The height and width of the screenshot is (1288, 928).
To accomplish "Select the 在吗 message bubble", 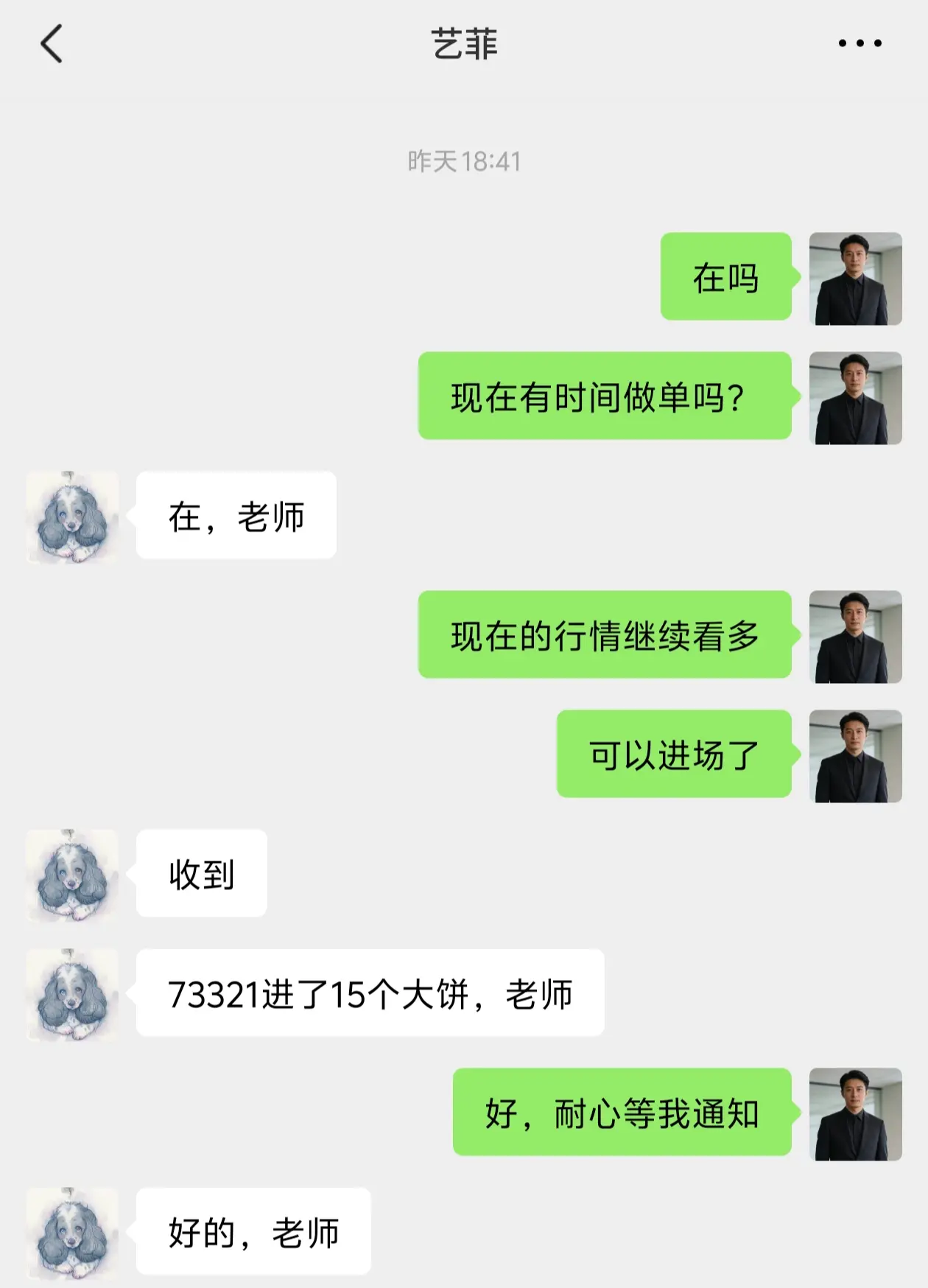I will 725,278.
